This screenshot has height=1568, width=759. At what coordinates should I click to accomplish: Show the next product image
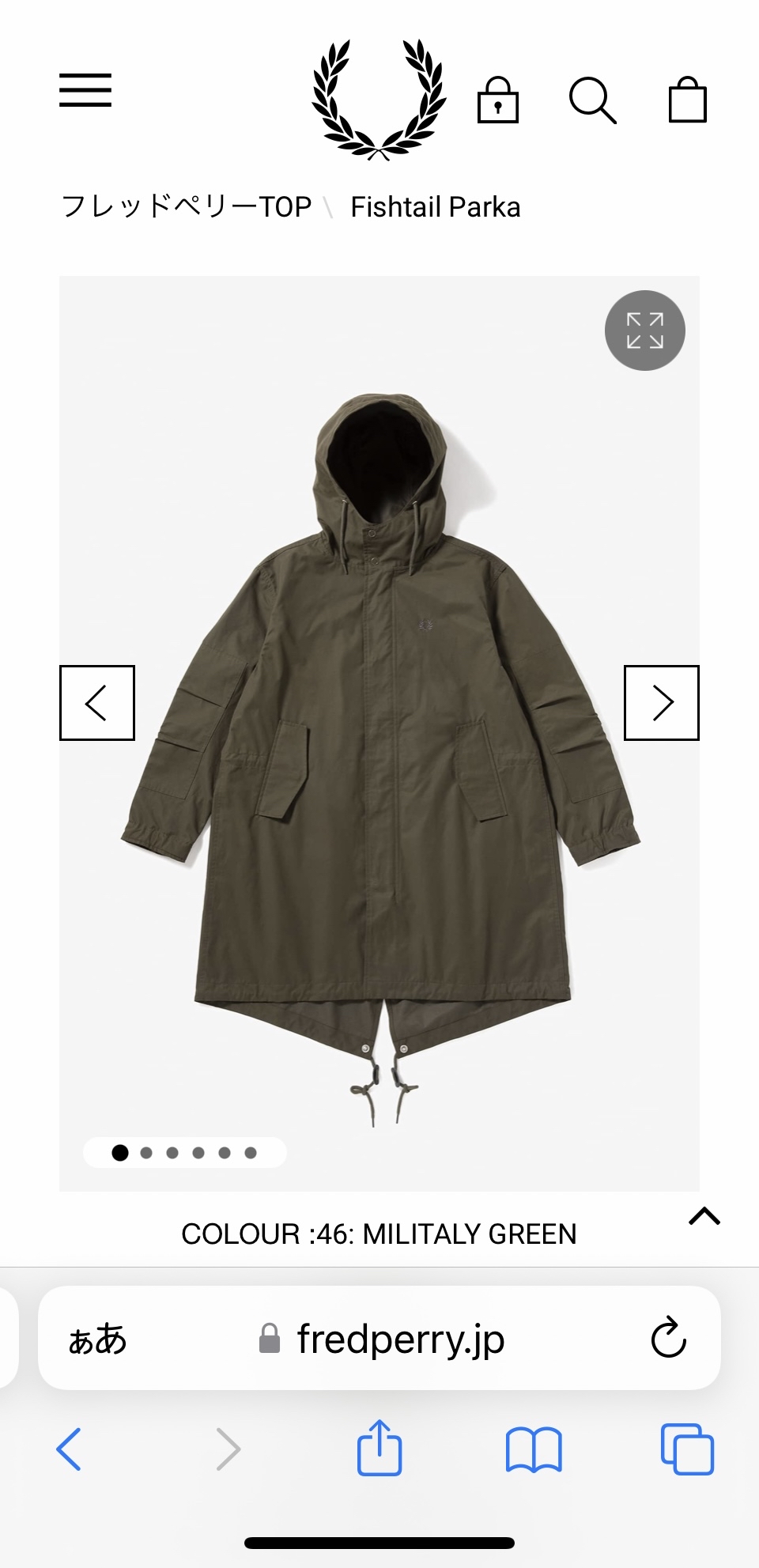coord(662,703)
